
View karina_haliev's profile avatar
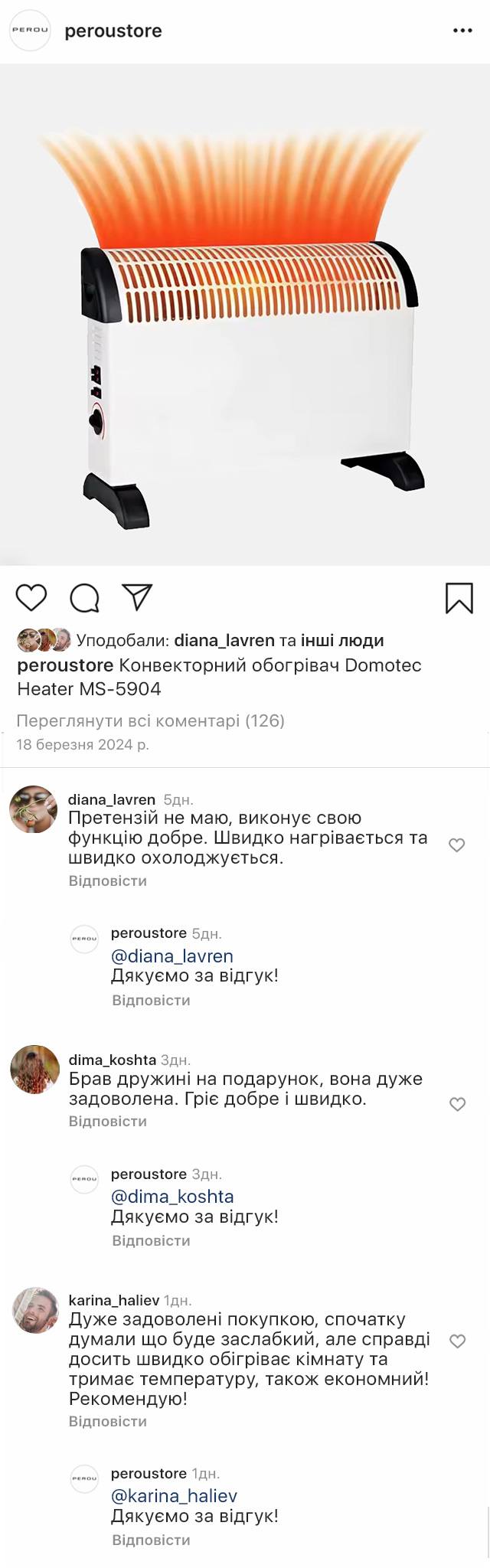34,1309
